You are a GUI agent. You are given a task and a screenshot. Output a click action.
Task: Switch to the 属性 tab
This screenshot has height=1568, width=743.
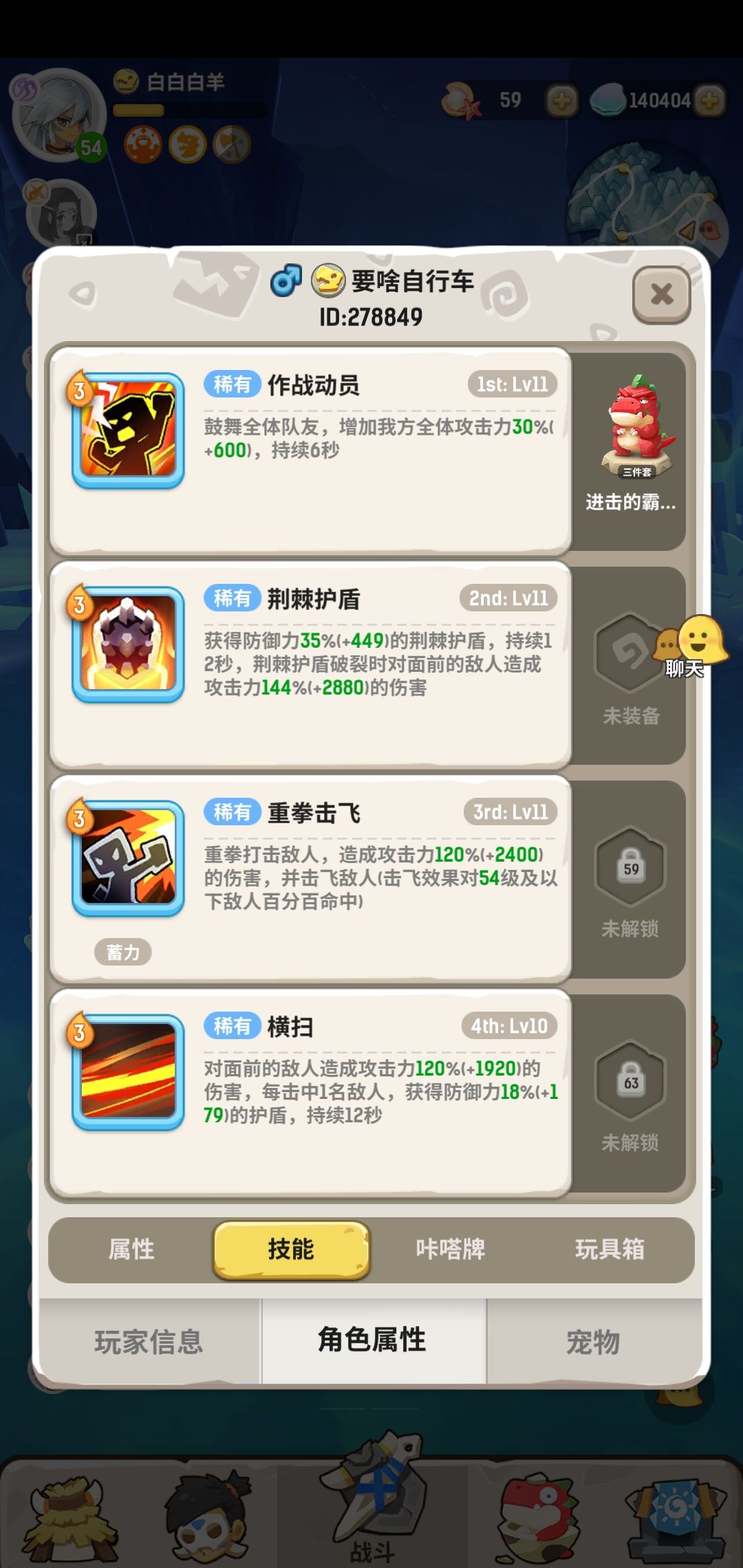132,1252
